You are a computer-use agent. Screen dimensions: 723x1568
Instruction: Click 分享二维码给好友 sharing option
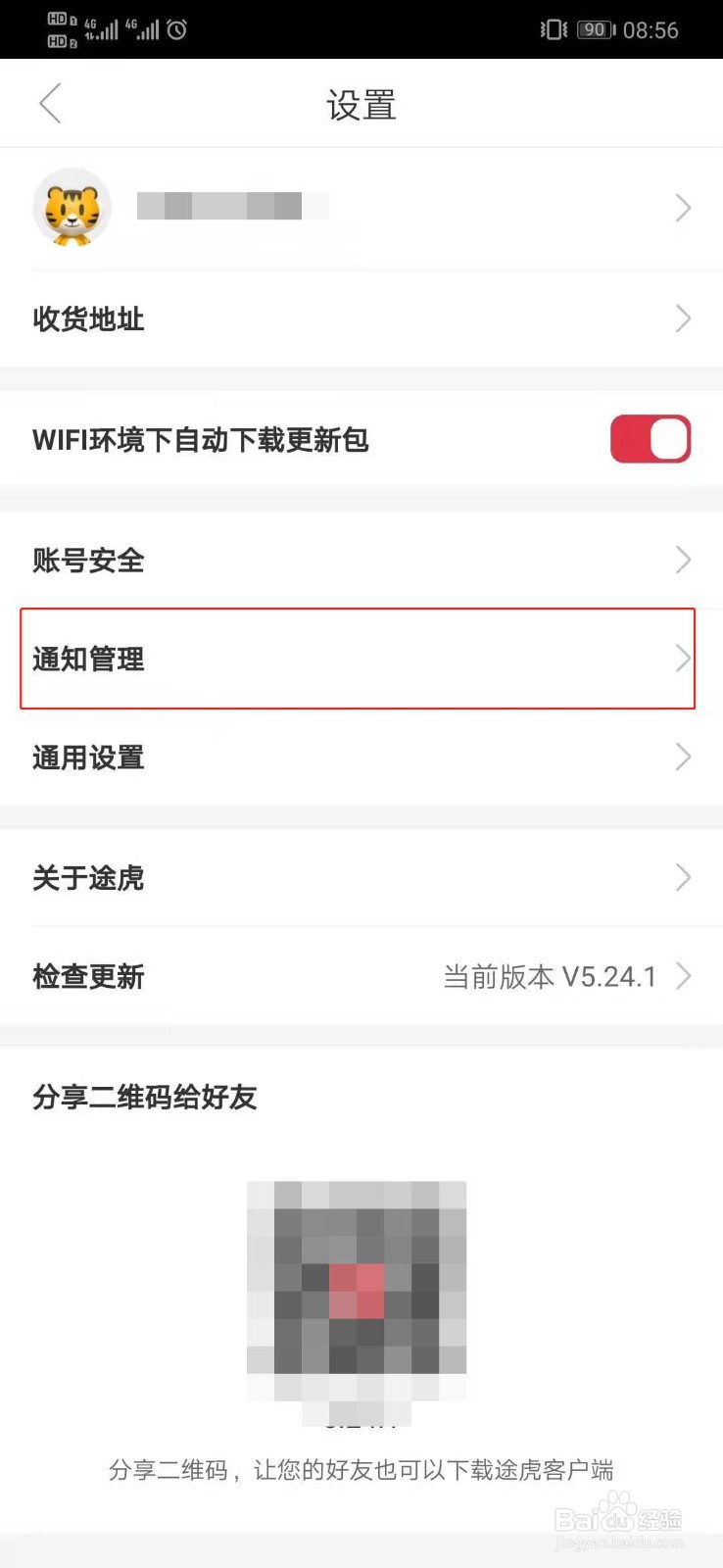[x=144, y=1098]
